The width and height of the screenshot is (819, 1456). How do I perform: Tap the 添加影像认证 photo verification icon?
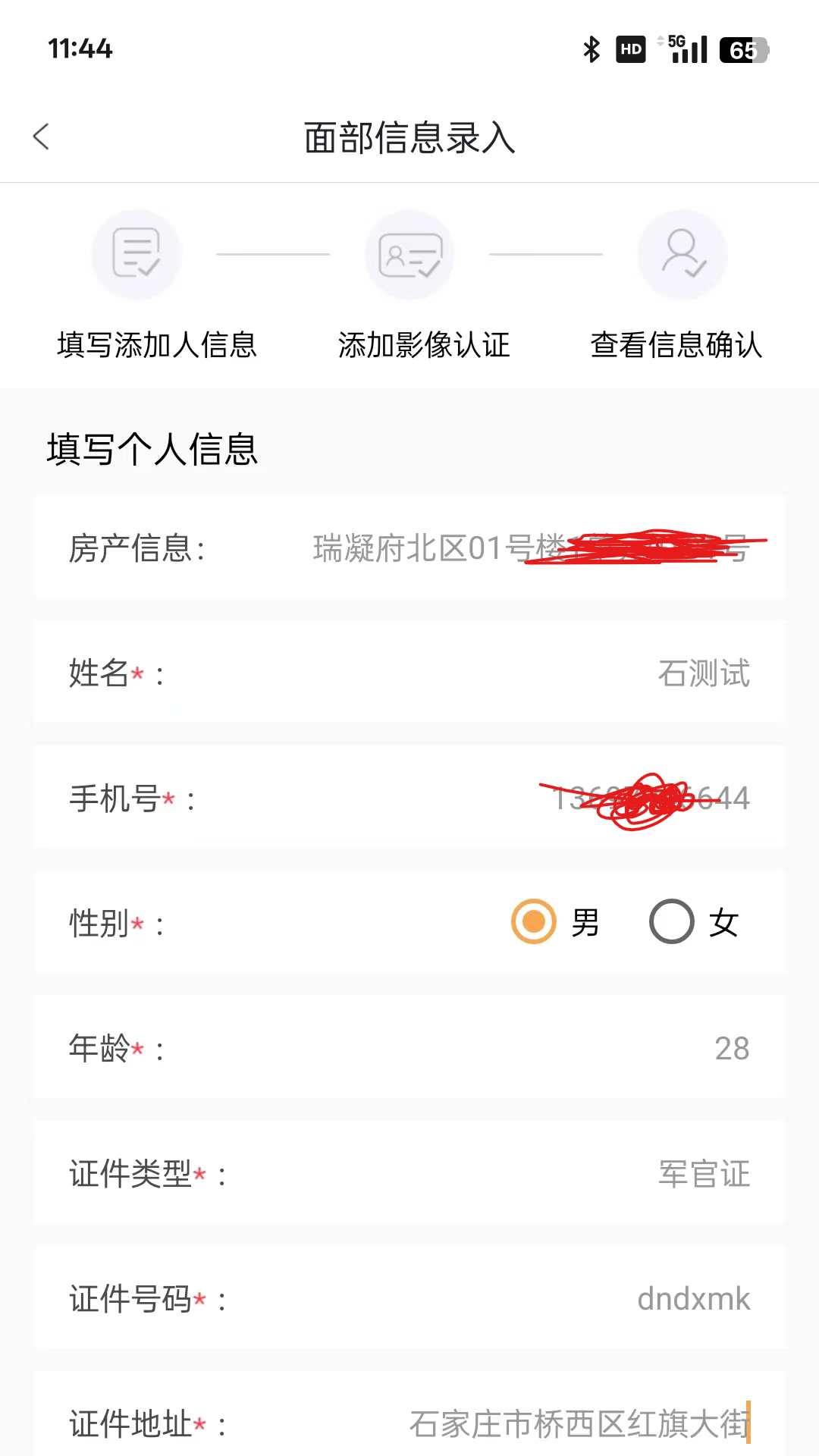409,254
